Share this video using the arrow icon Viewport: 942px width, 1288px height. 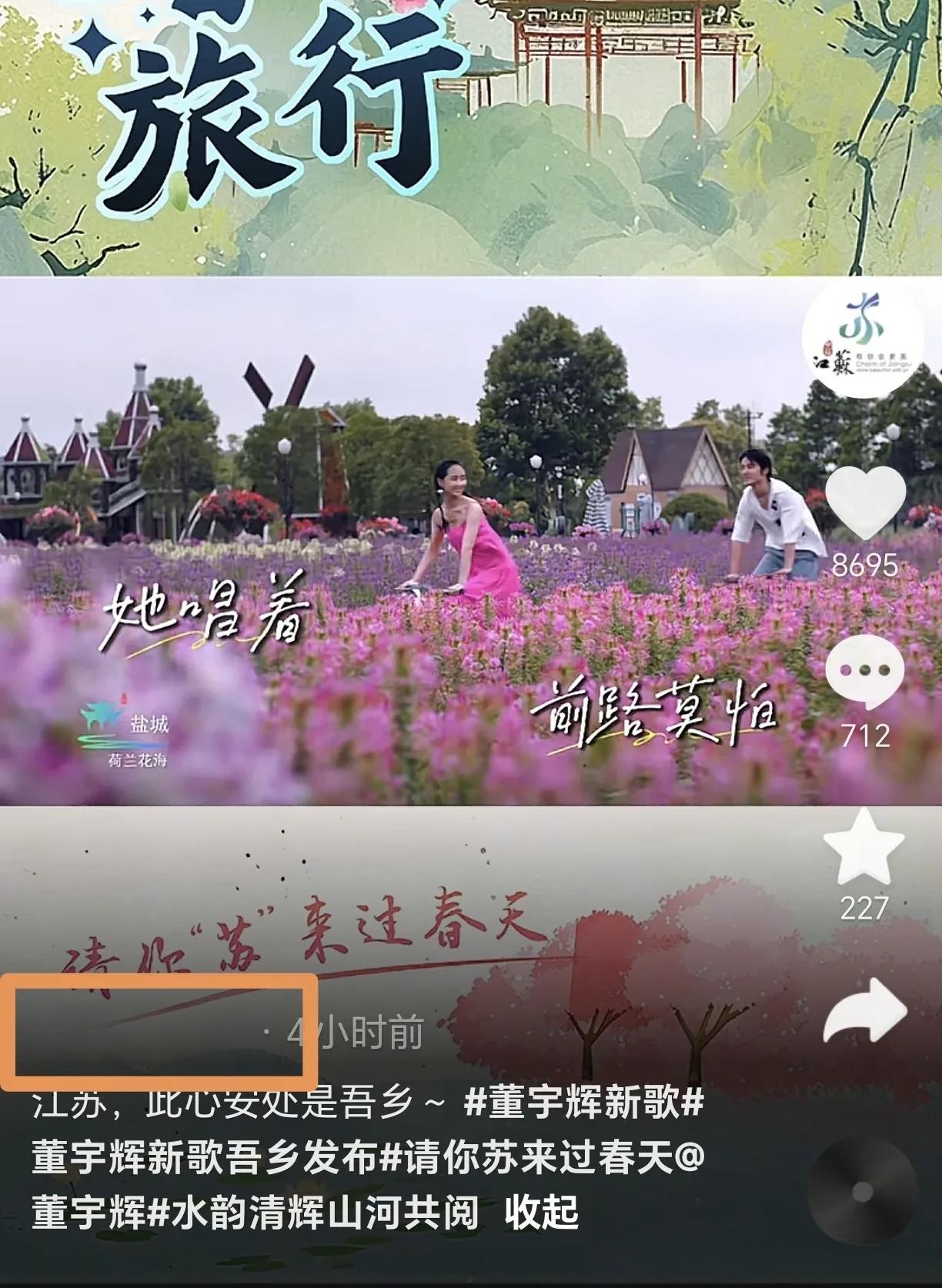tap(863, 1013)
